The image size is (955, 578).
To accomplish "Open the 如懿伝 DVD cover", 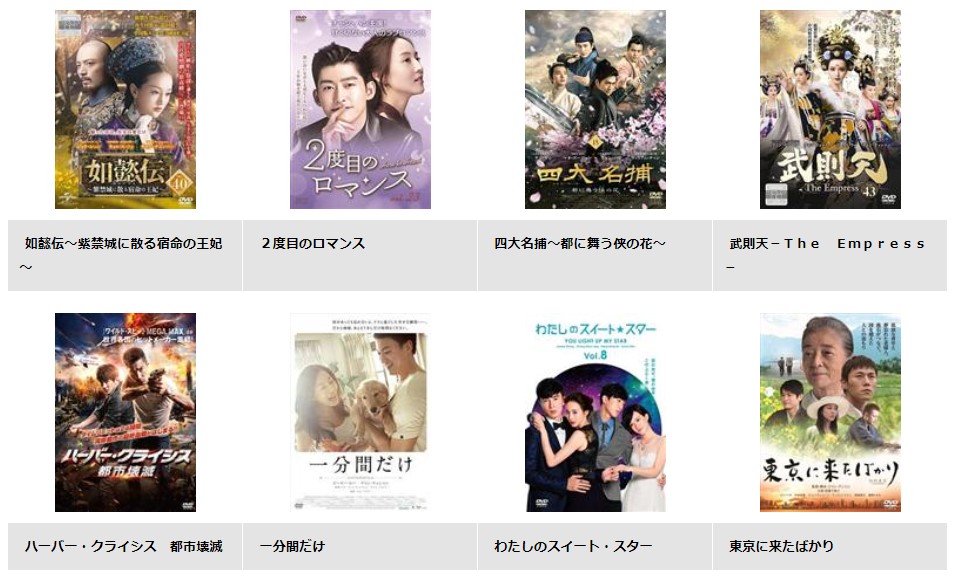I will coord(125,110).
